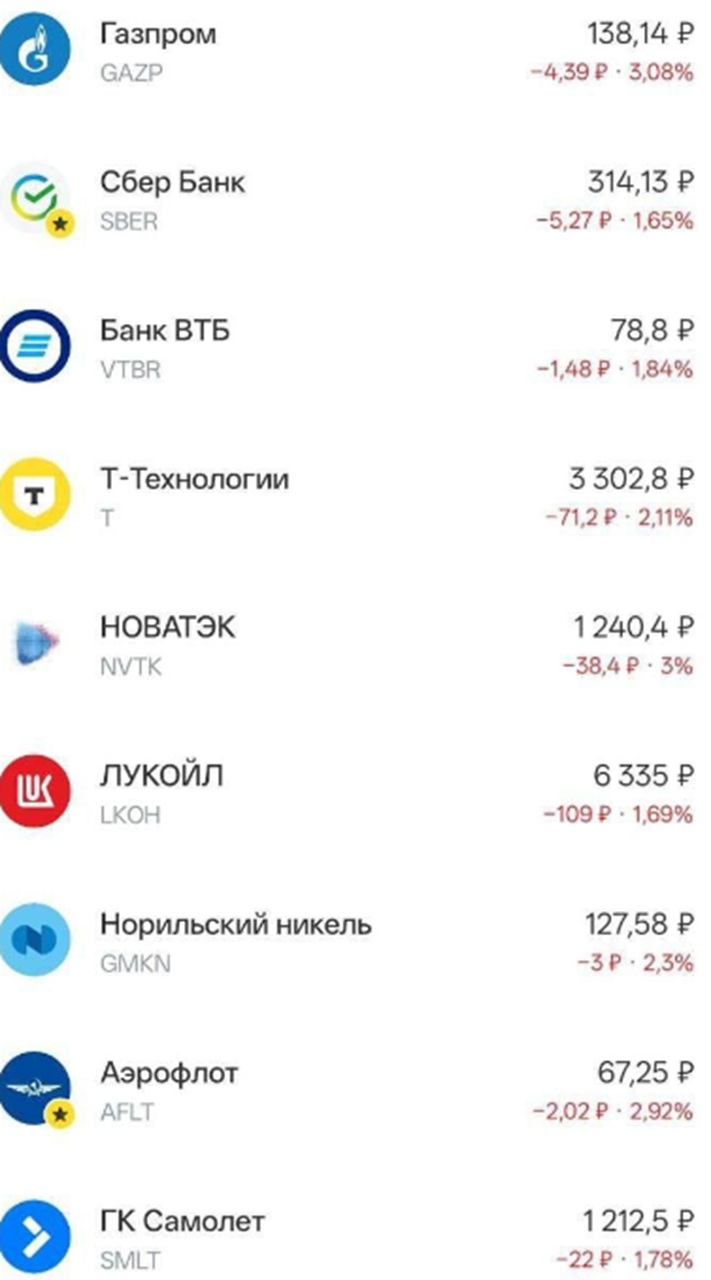Image resolution: width=711 pixels, height=1280 pixels.
Task: View Т-Технологии stock details
Action: coord(355,496)
